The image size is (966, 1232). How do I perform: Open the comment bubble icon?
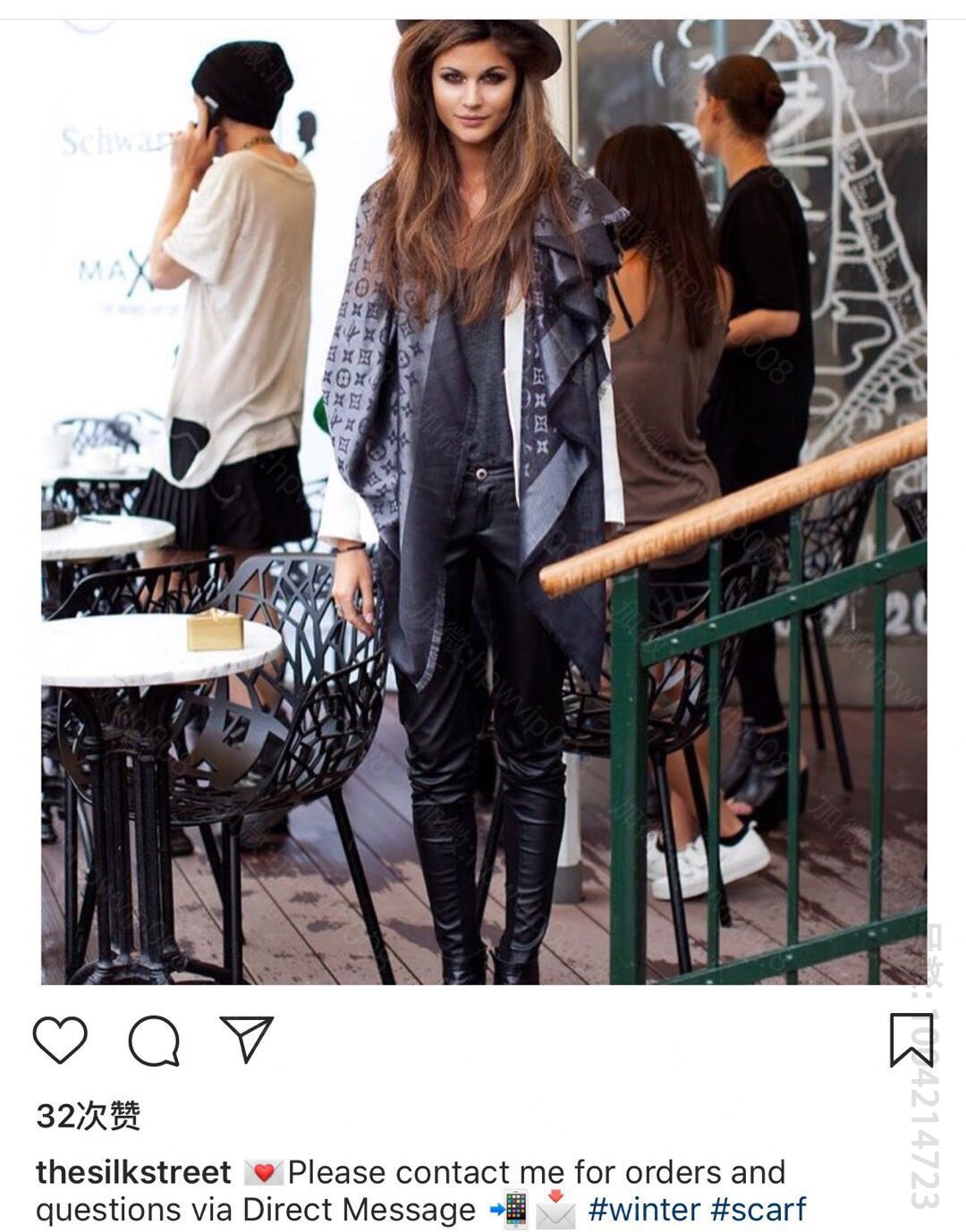coord(154,1042)
